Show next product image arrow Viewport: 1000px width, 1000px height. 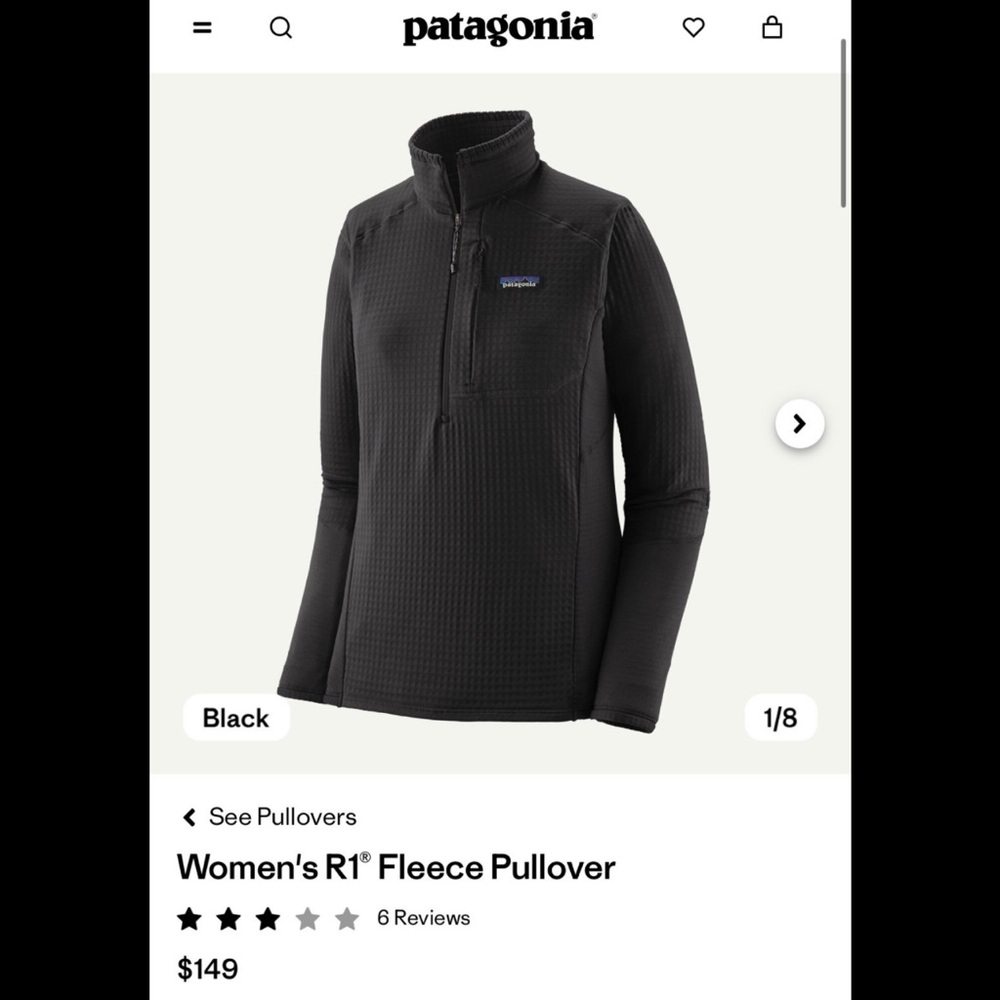coord(800,423)
